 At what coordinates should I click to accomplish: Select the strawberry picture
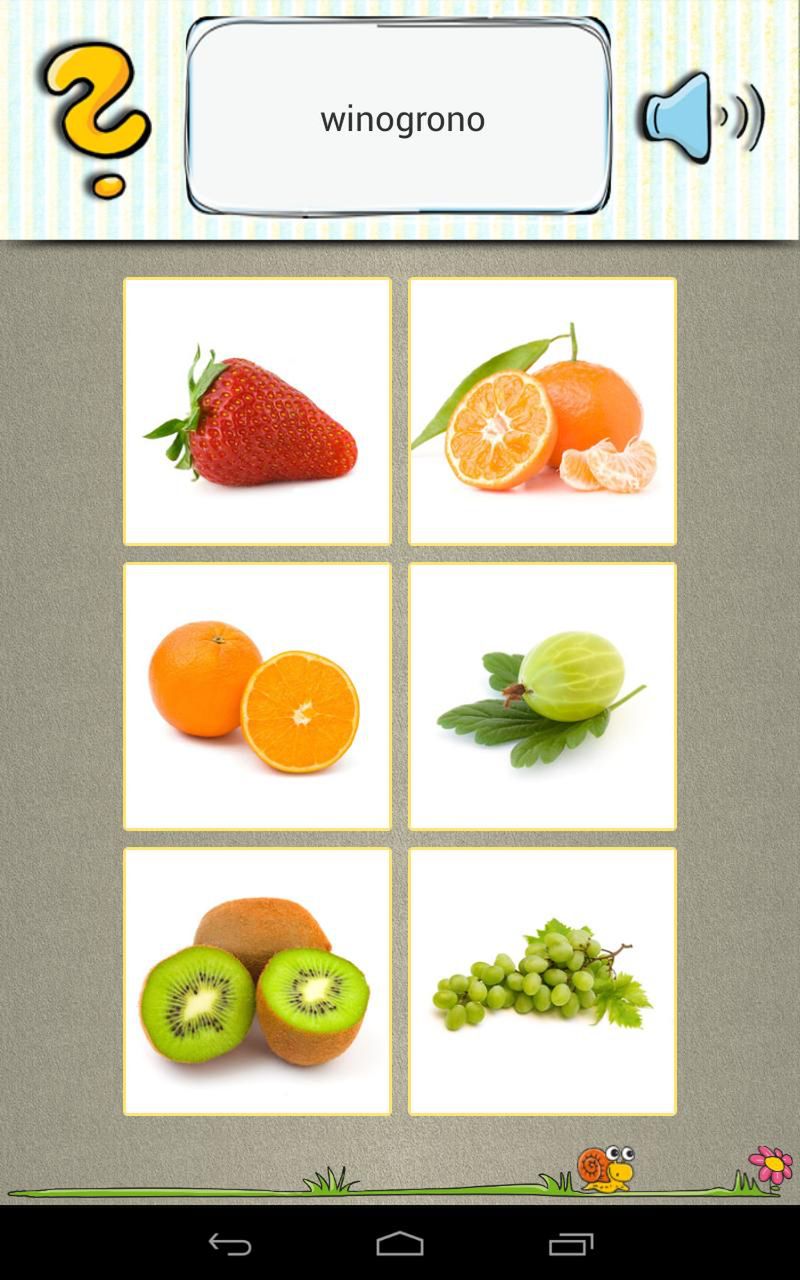(x=257, y=411)
